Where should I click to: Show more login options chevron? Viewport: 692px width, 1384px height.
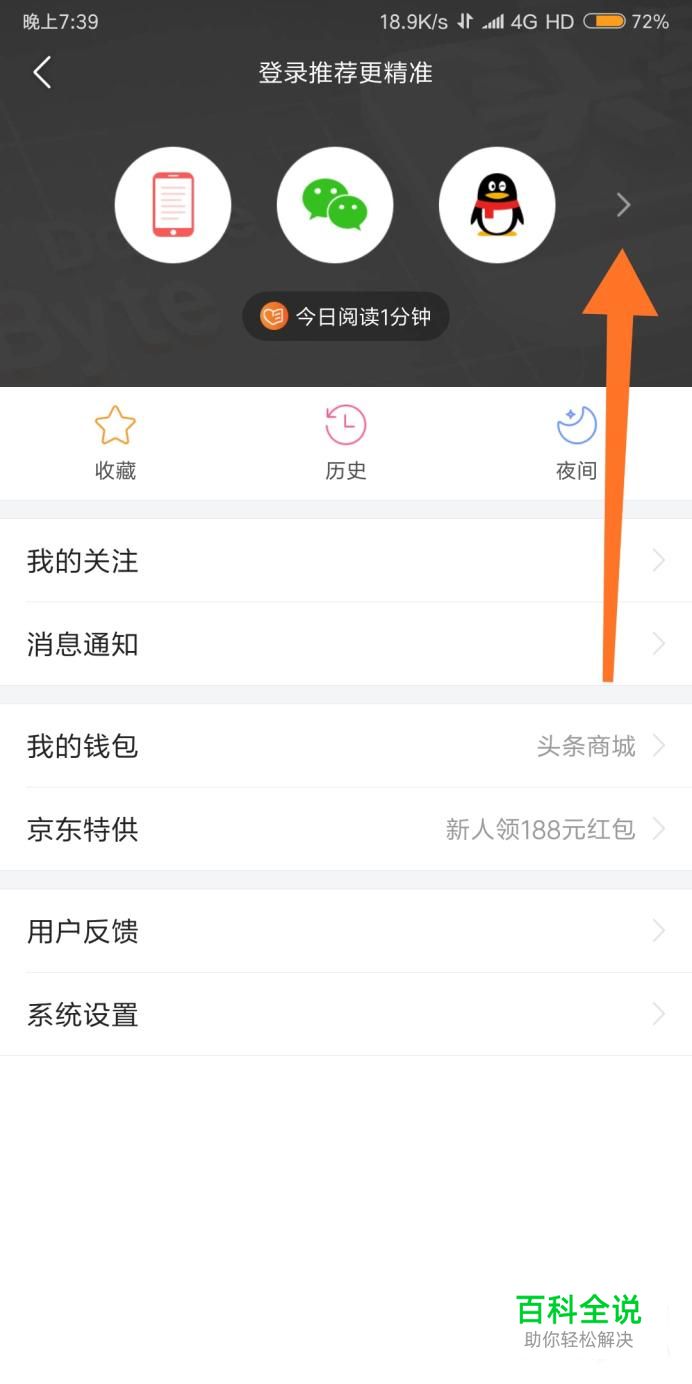tap(624, 205)
